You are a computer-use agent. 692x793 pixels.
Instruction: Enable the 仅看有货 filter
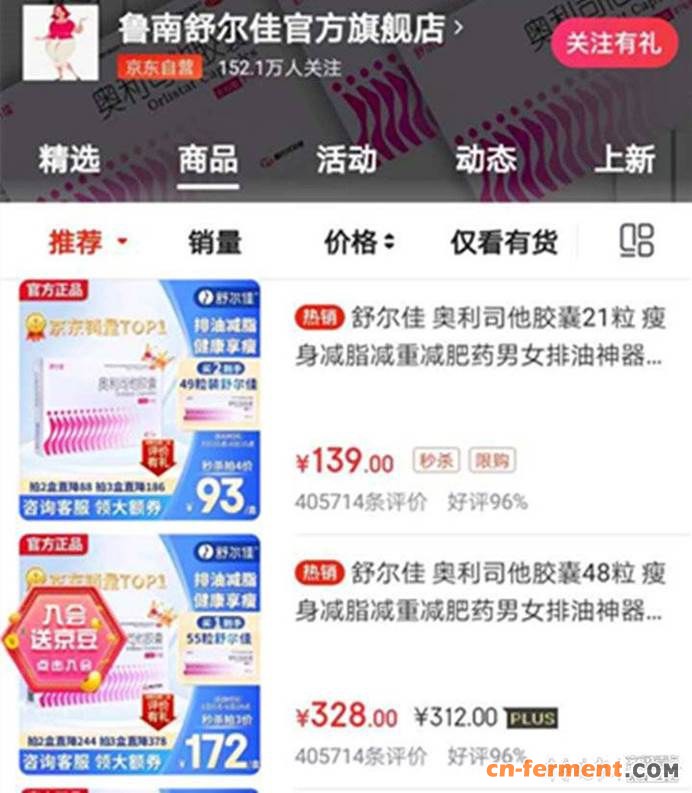point(503,241)
